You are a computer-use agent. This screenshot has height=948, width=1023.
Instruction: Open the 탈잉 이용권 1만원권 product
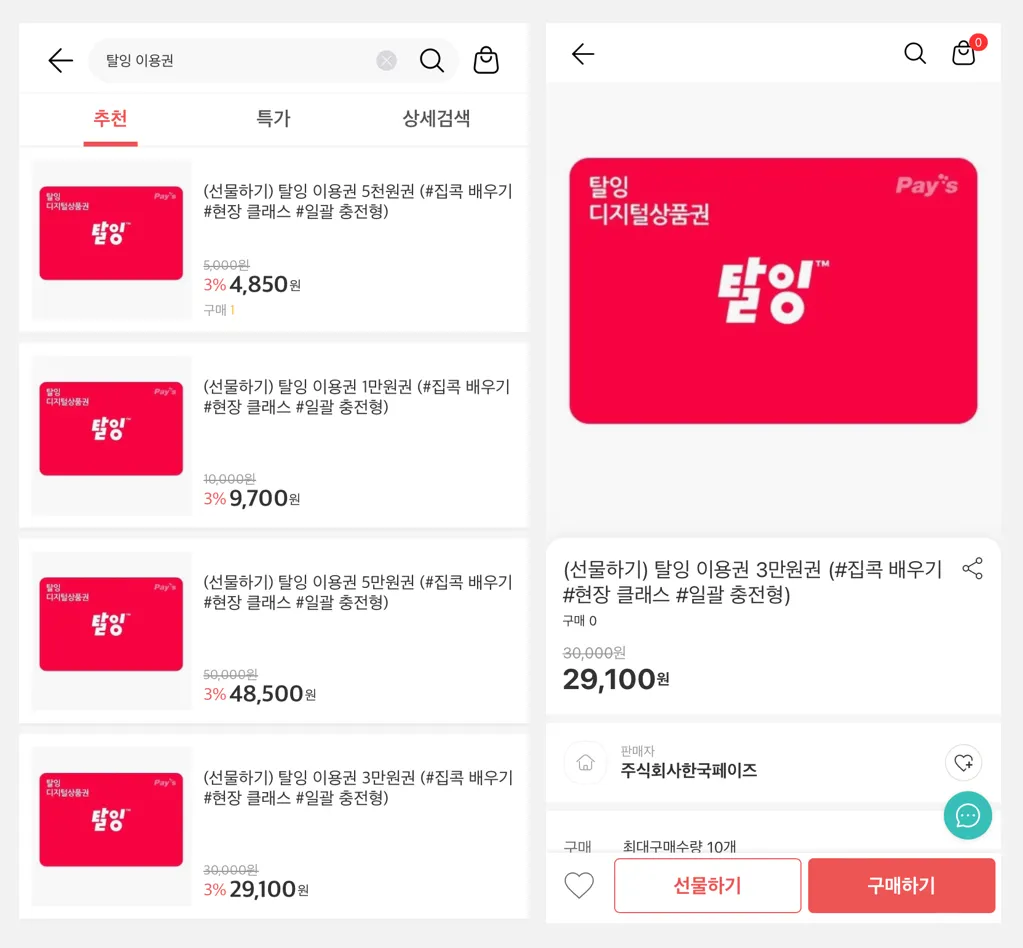[357, 397]
